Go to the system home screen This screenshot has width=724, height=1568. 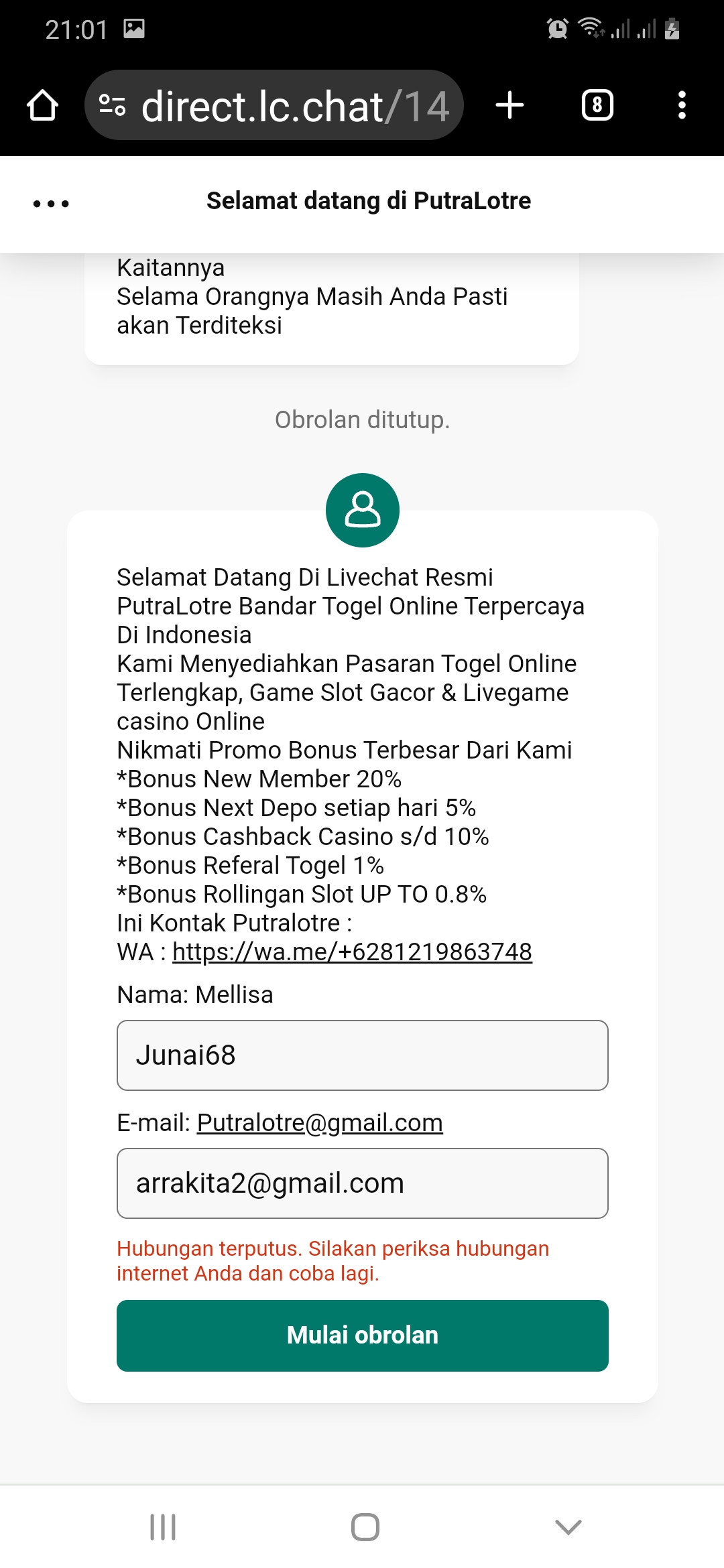coord(365,1527)
